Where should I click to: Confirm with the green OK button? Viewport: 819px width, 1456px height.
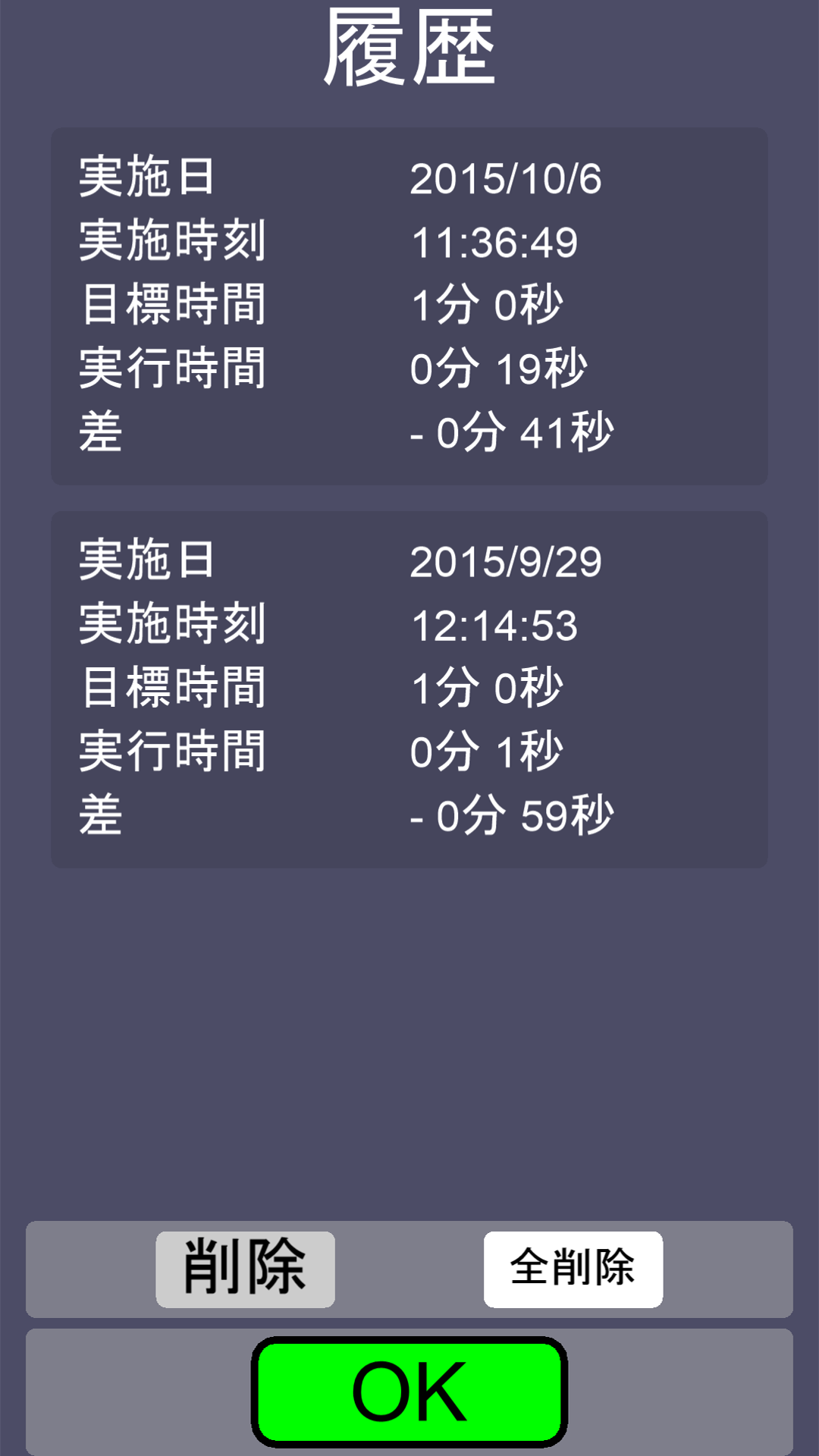tap(409, 1392)
